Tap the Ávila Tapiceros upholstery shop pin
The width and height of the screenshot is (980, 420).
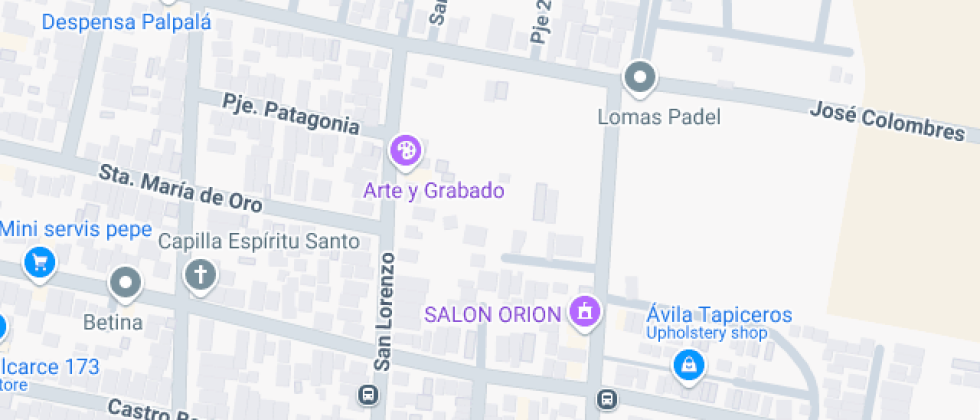click(688, 365)
